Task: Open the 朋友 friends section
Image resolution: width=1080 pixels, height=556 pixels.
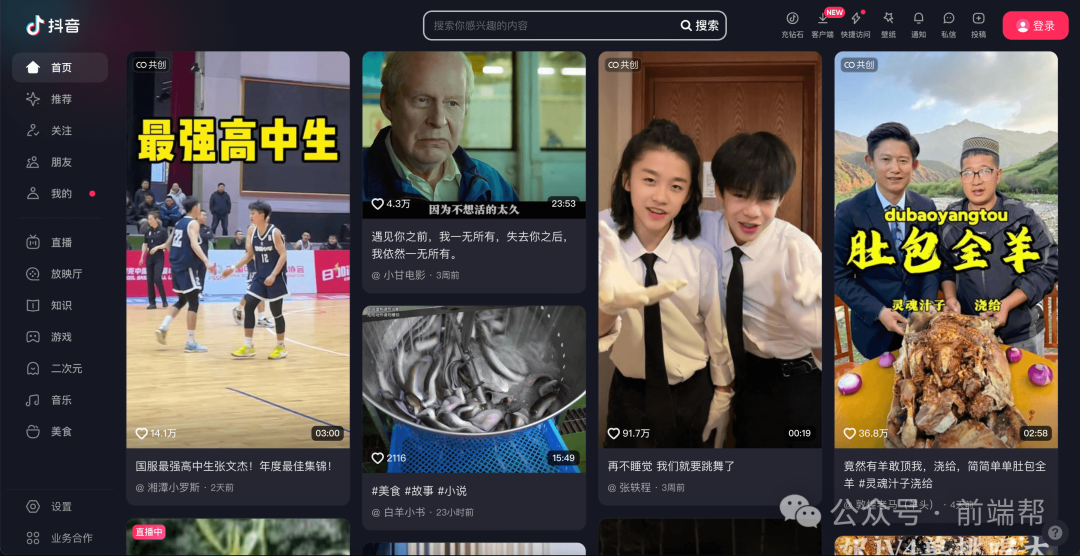Action: click(61, 162)
